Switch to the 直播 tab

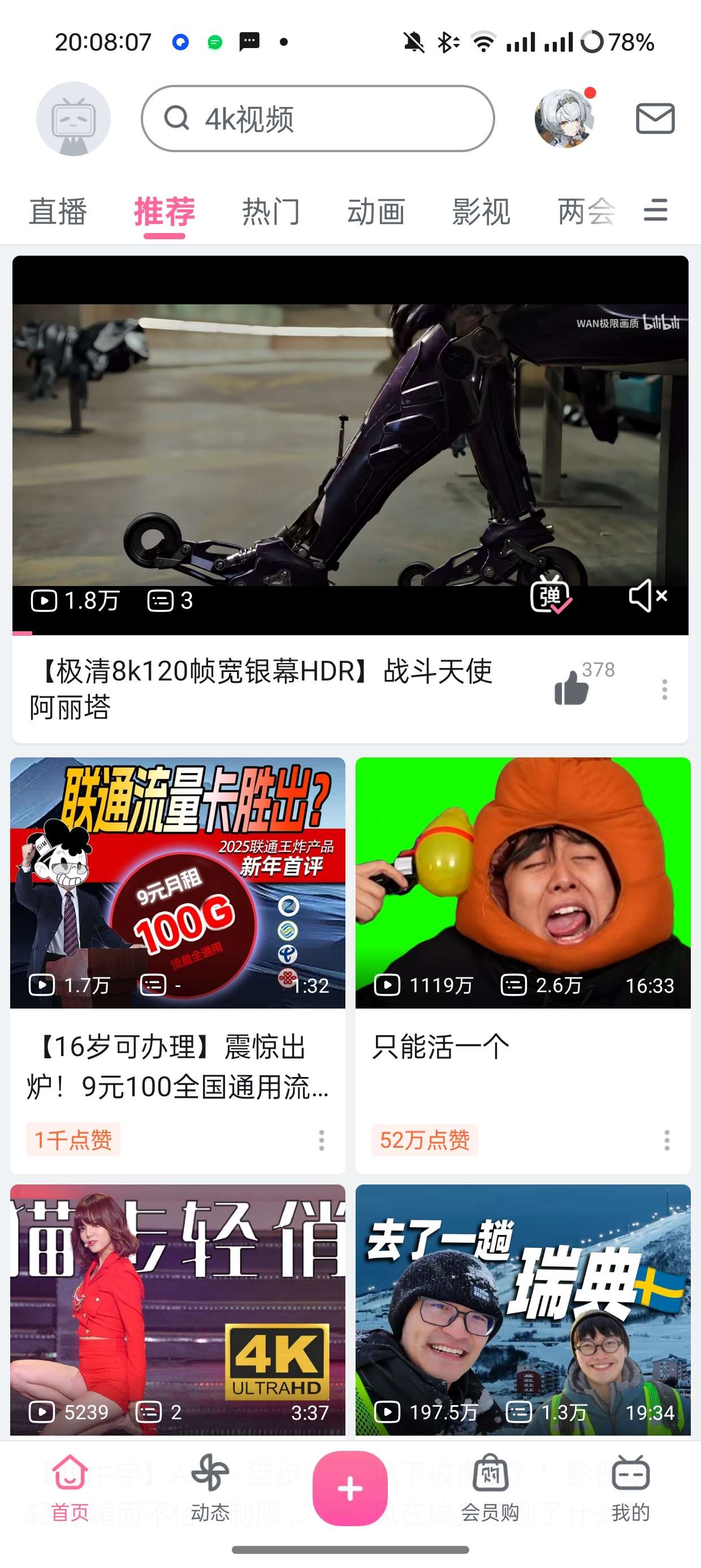(58, 212)
